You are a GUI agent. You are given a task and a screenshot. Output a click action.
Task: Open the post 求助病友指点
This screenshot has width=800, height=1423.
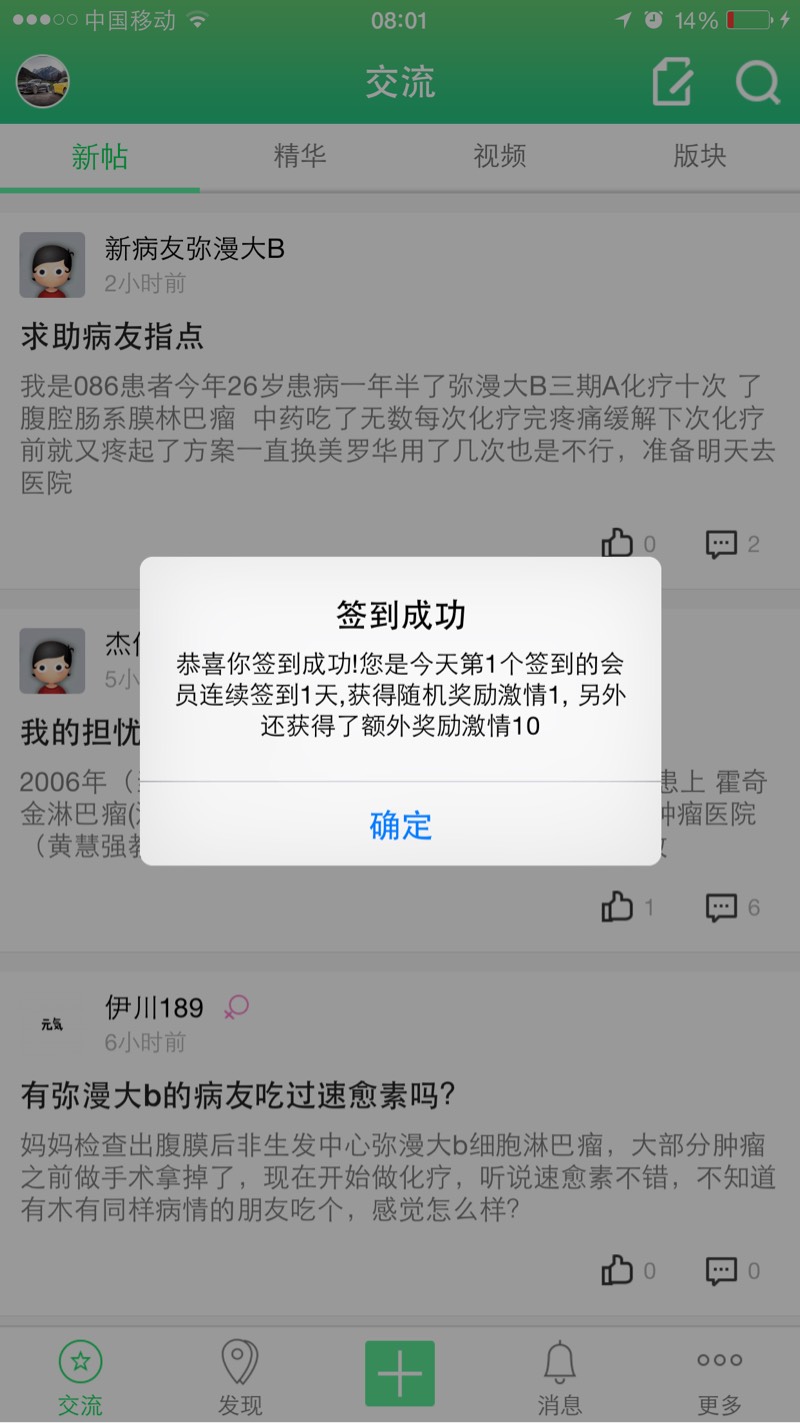point(112,336)
